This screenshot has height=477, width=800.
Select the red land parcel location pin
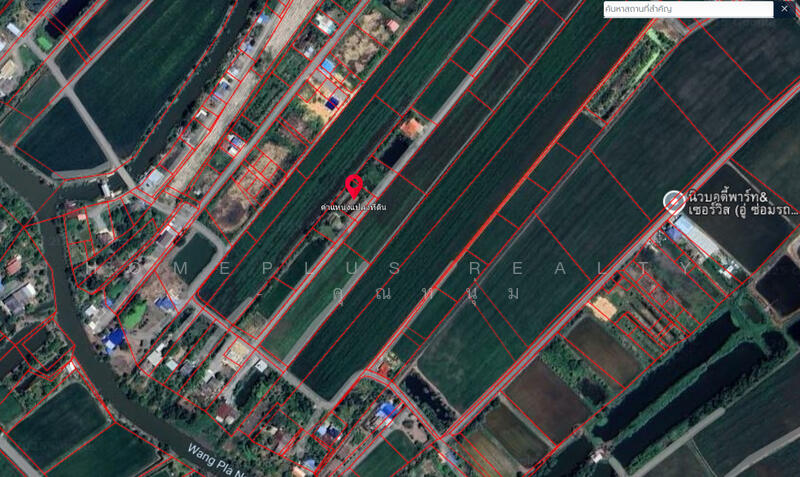354,186
